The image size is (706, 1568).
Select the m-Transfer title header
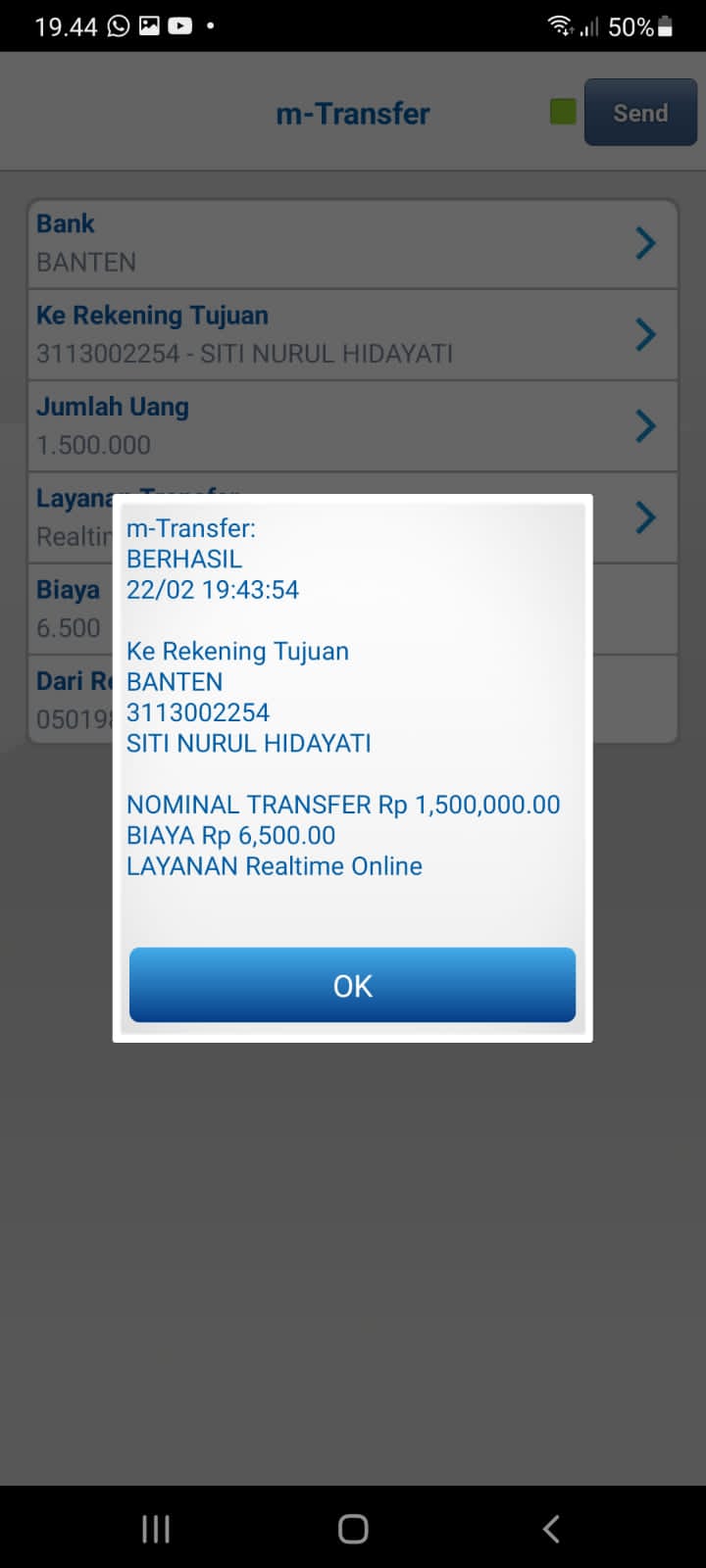pyautogui.click(x=353, y=113)
